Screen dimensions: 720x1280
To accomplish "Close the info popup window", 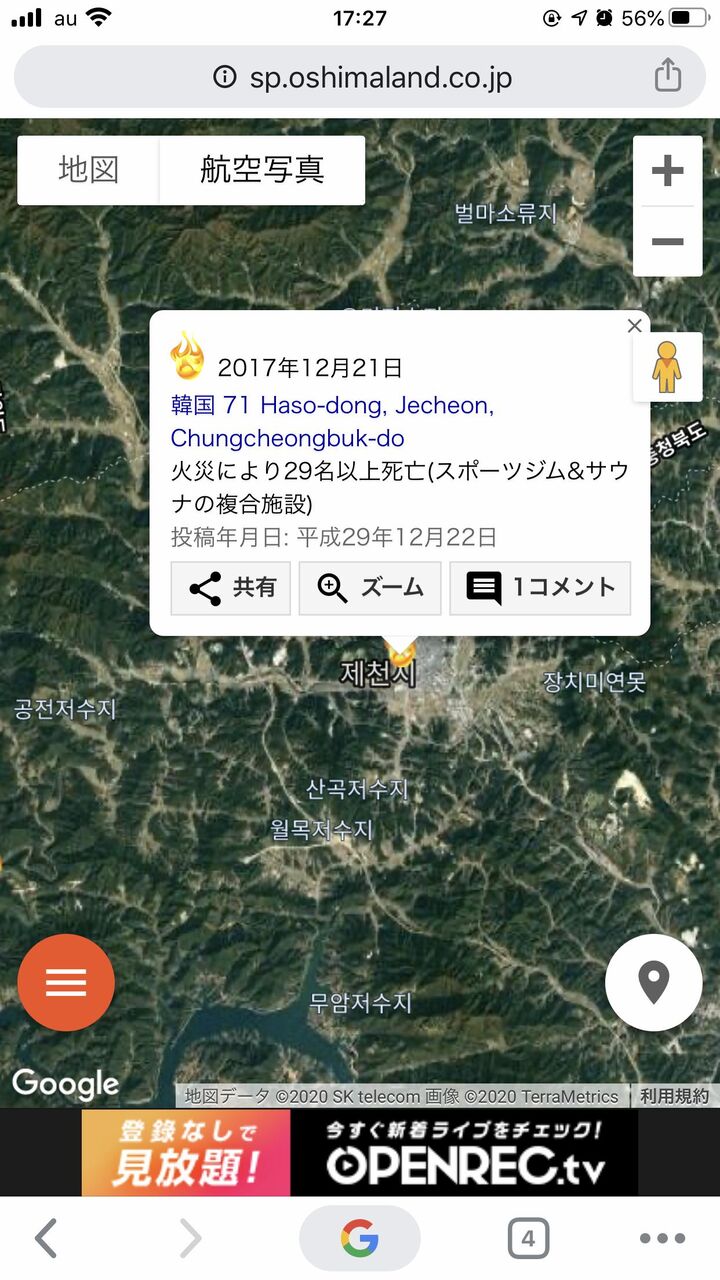I will (x=634, y=326).
